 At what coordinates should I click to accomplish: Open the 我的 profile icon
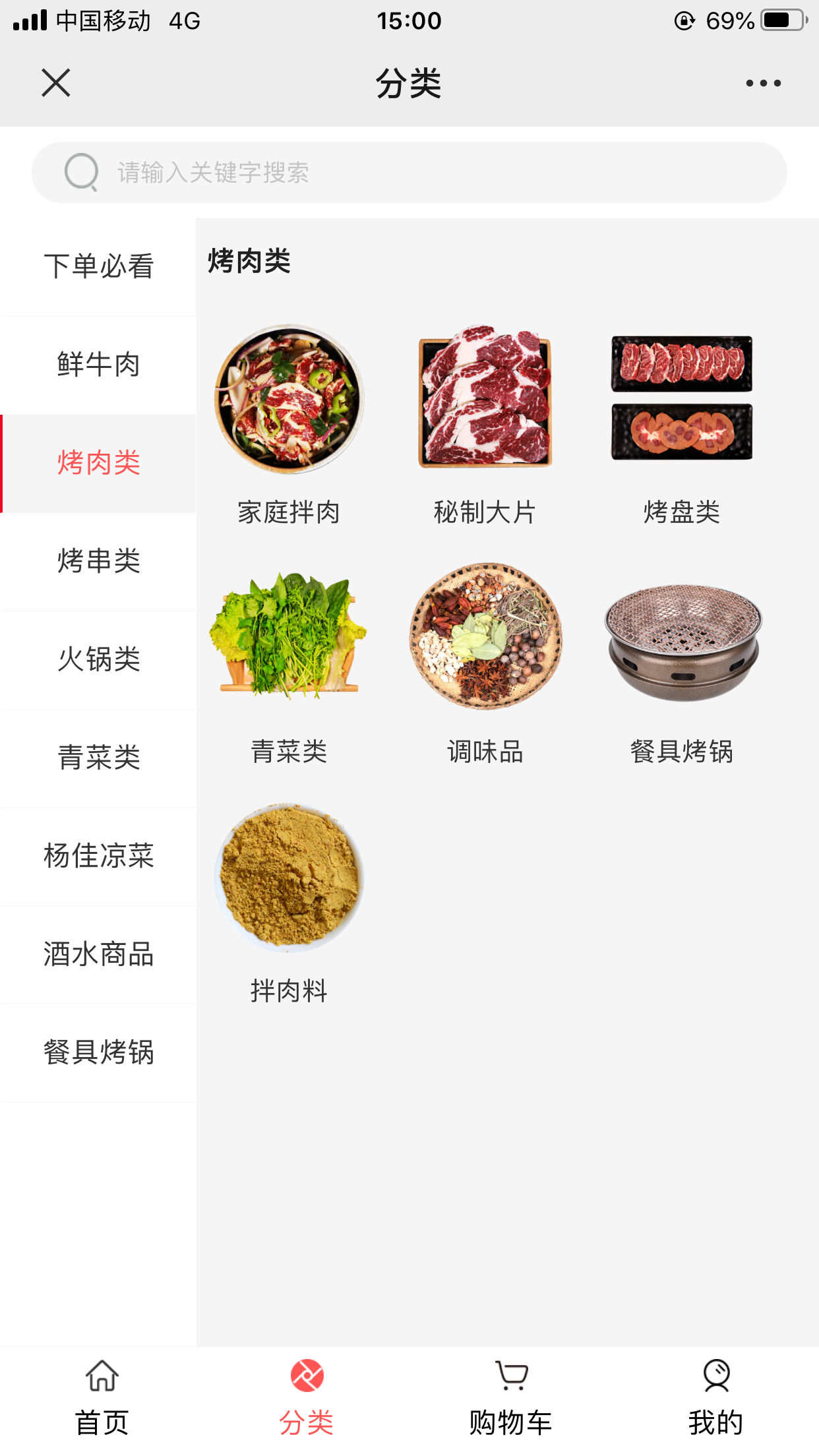[x=716, y=1378]
